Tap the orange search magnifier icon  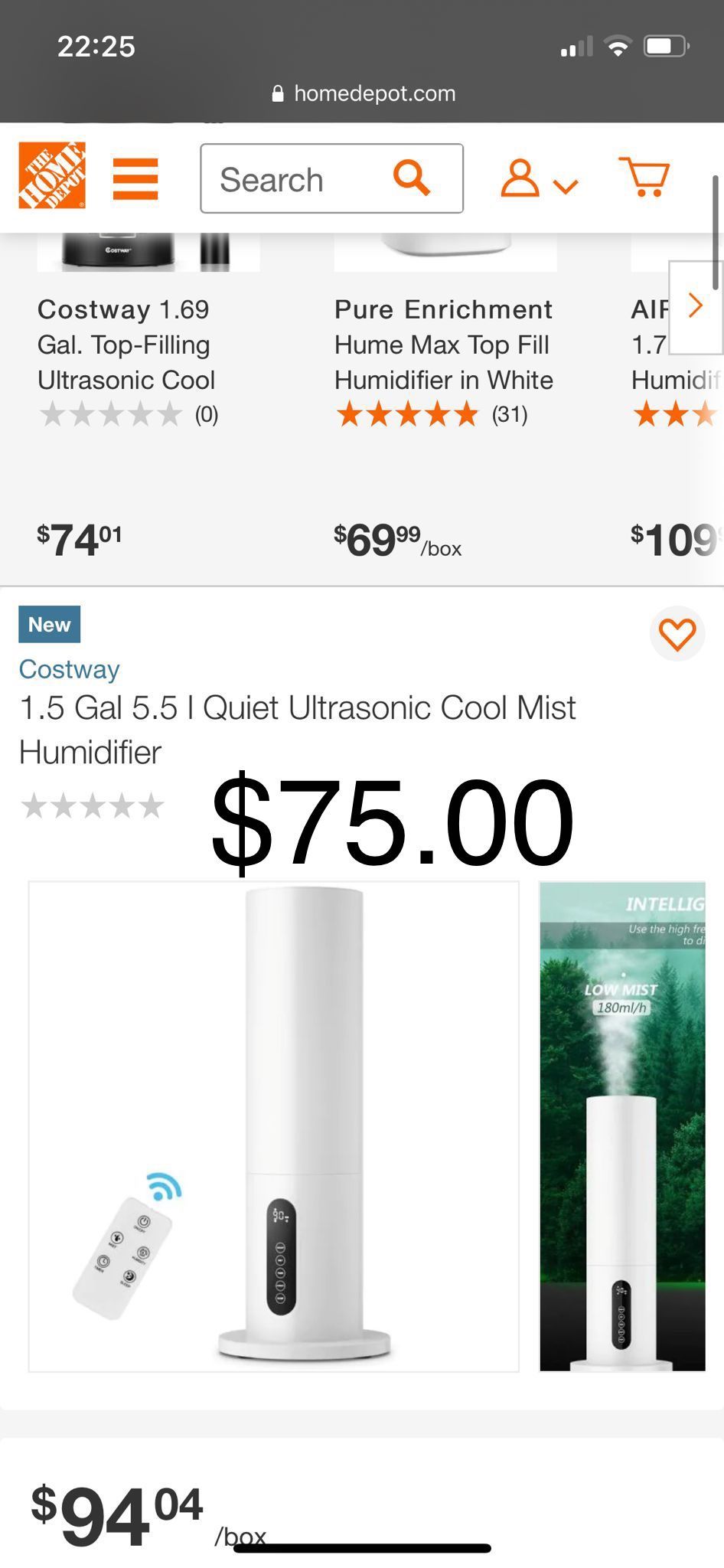412,178
